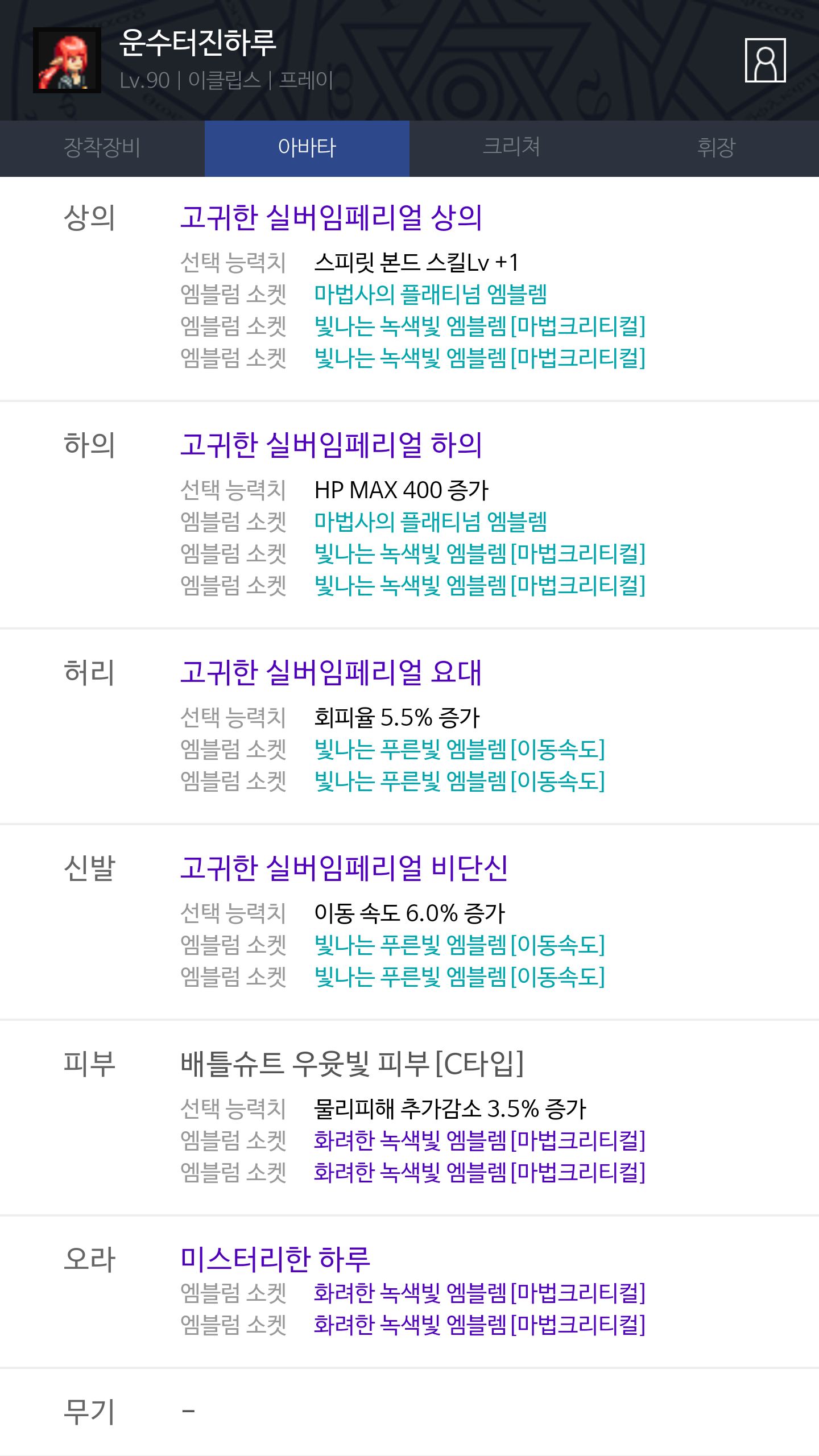This screenshot has width=819, height=1456.
Task: Switch to the 휘장 tab
Action: 716,148
